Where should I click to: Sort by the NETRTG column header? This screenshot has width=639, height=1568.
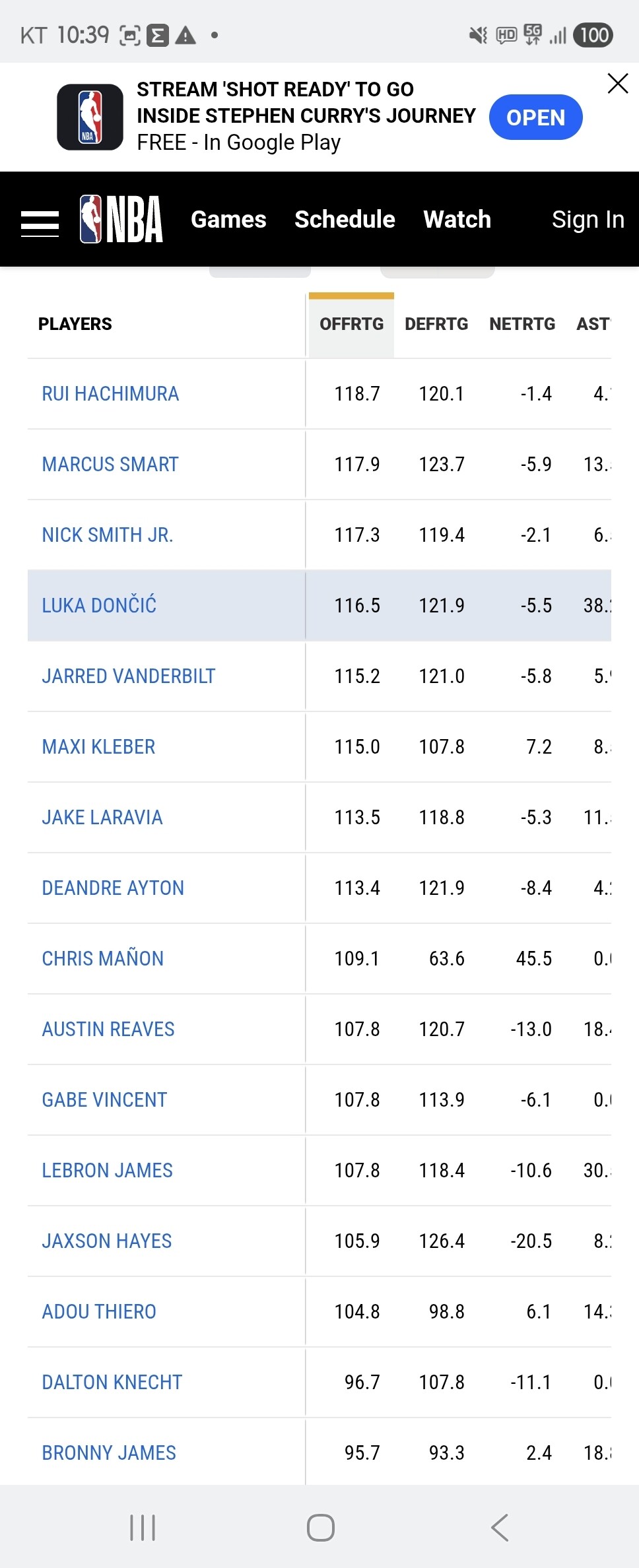point(522,324)
